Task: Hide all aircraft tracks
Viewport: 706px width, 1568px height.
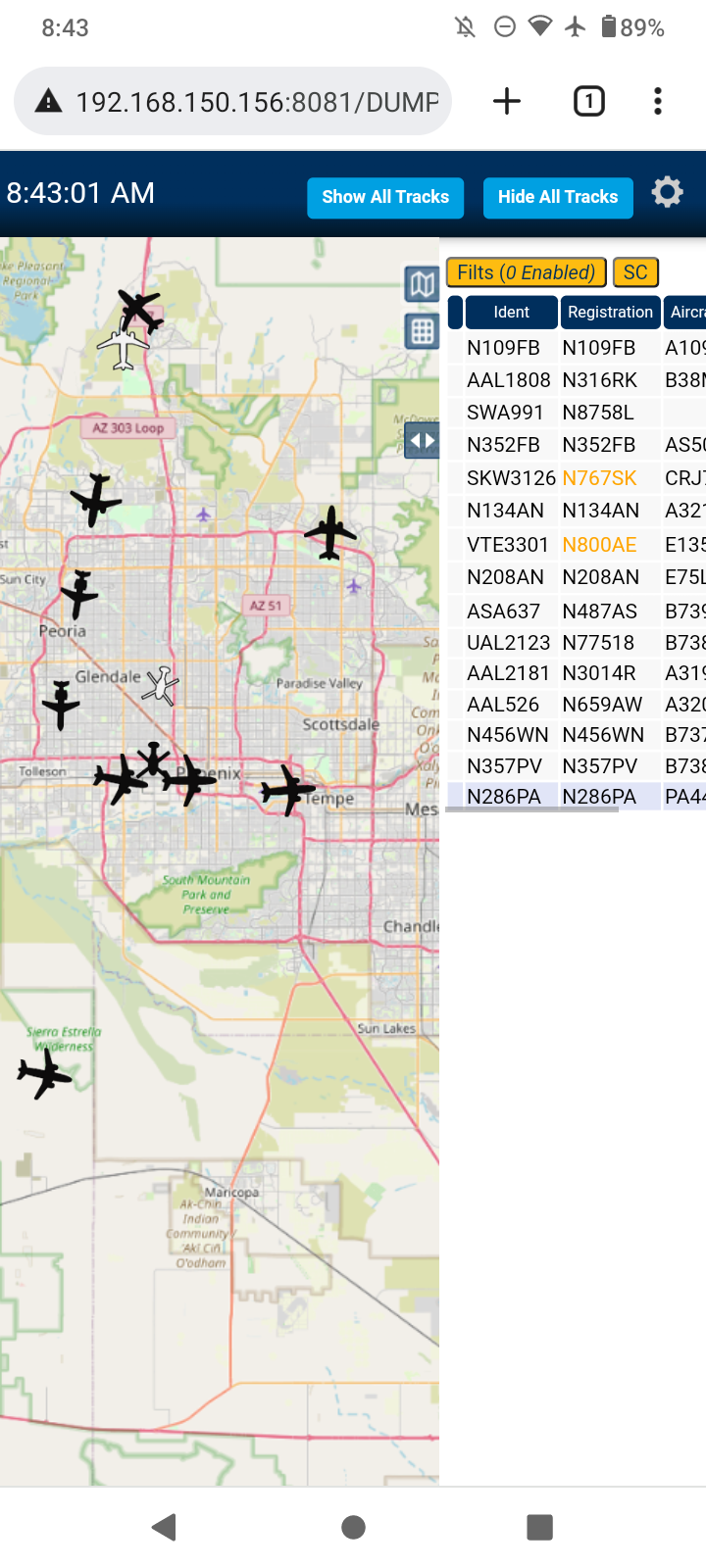Action: (x=558, y=197)
